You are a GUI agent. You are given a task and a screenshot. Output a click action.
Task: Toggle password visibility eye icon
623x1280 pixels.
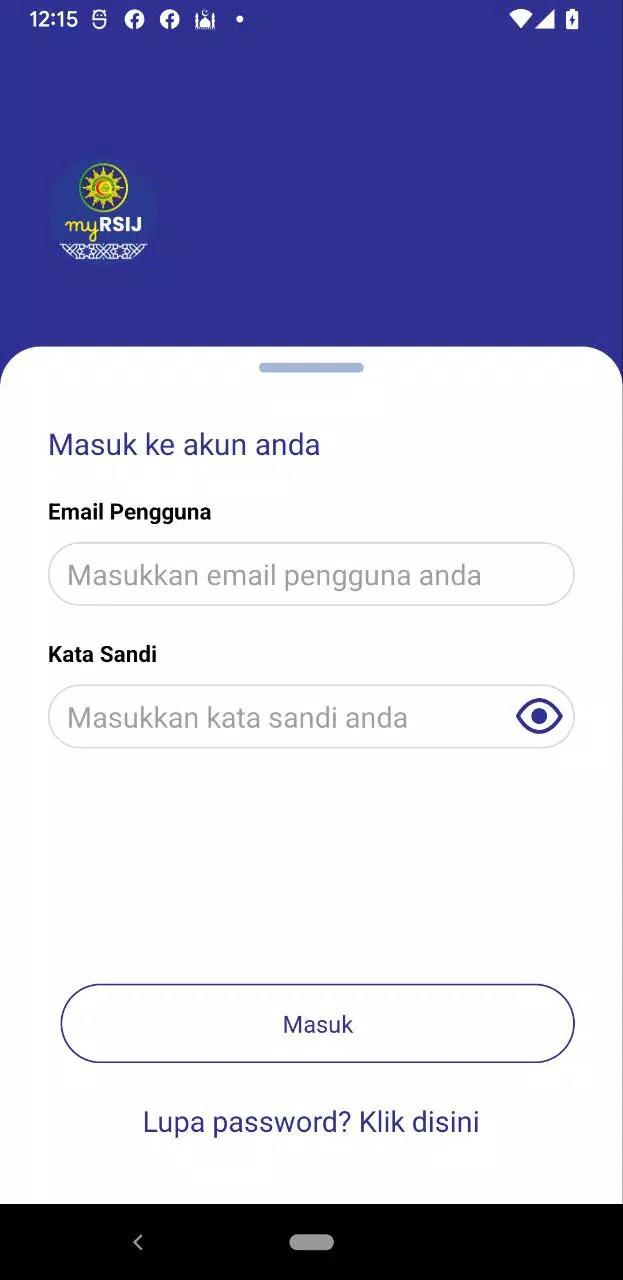pos(539,717)
